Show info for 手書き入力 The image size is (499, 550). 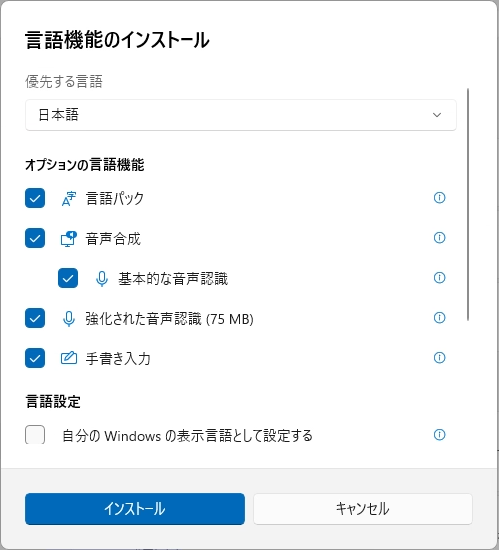tap(439, 358)
